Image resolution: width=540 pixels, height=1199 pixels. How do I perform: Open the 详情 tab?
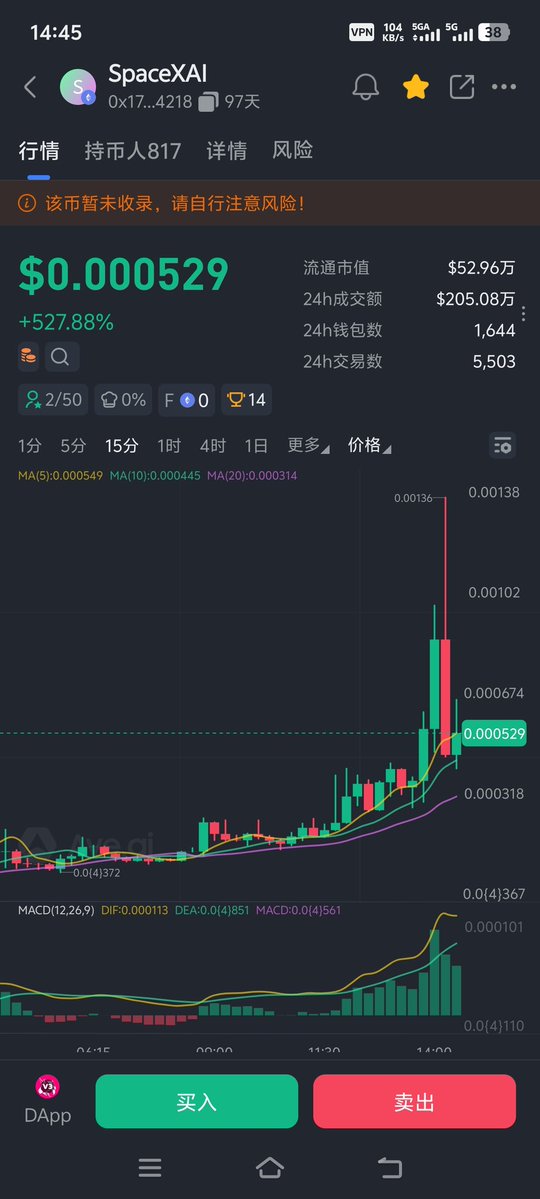tap(226, 151)
